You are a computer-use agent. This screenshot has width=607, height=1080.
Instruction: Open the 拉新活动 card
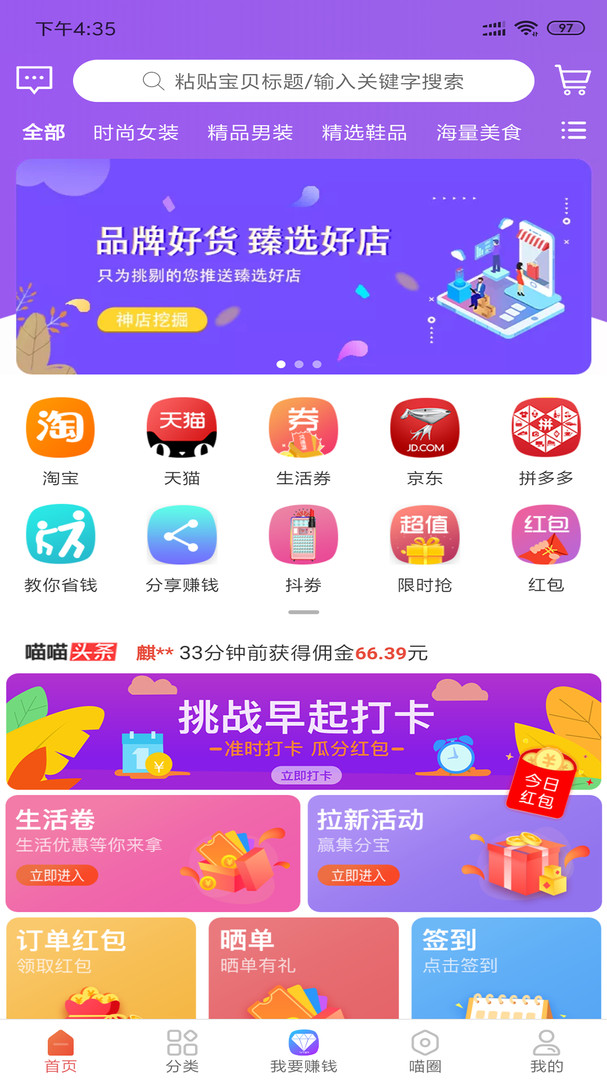tap(454, 852)
